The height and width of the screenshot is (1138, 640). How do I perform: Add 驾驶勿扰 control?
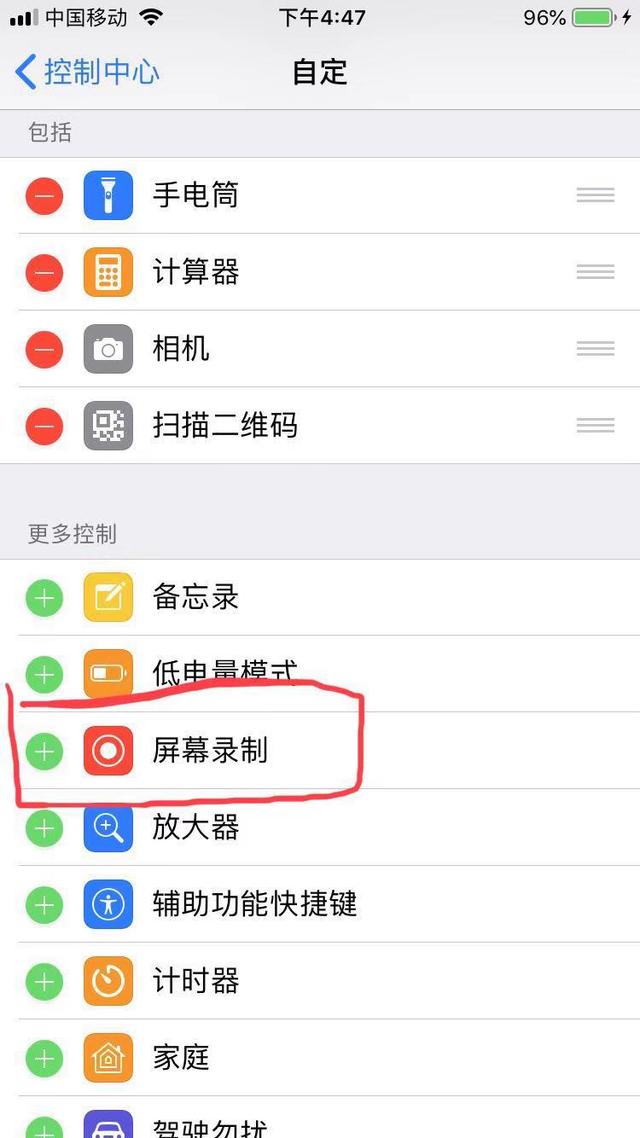click(x=44, y=1128)
